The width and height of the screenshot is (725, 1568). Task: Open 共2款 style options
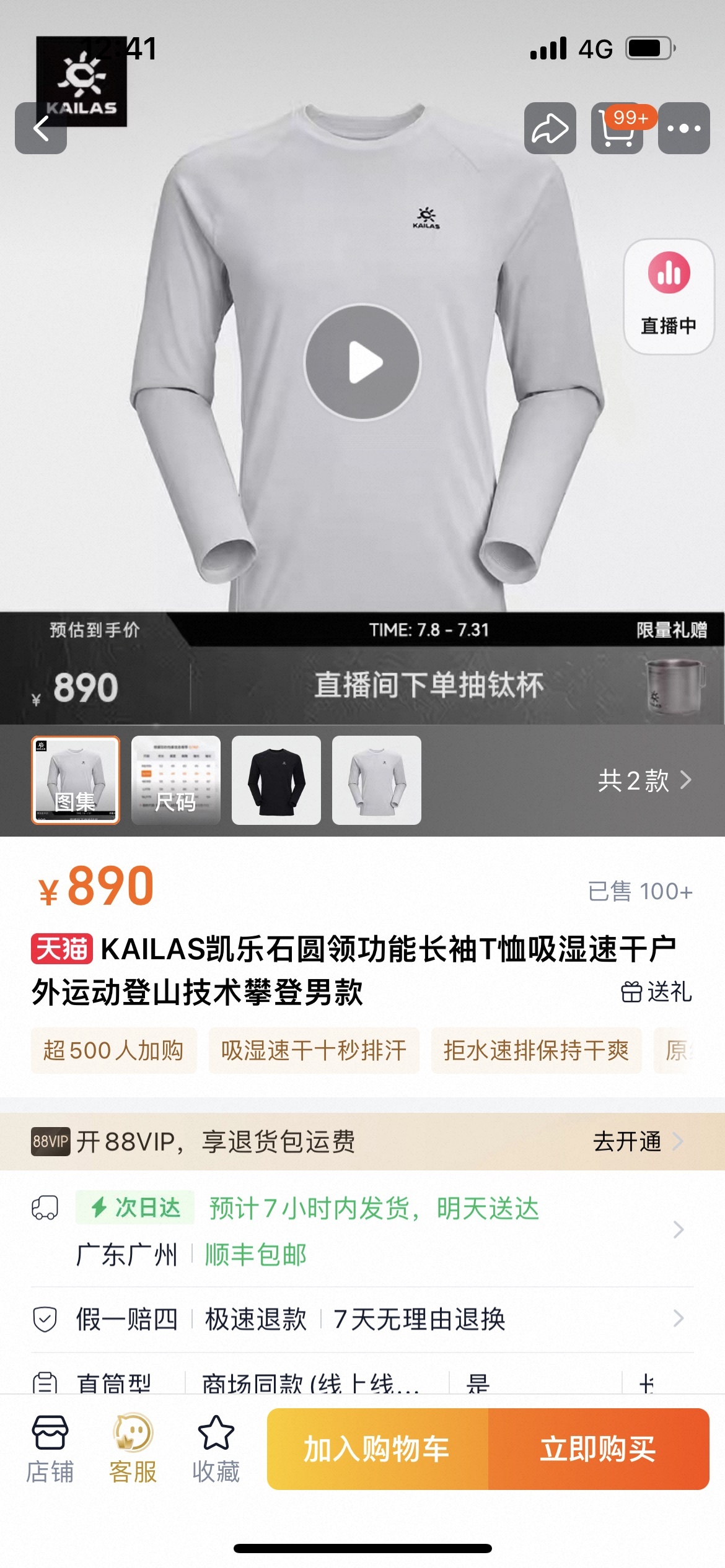point(644,780)
